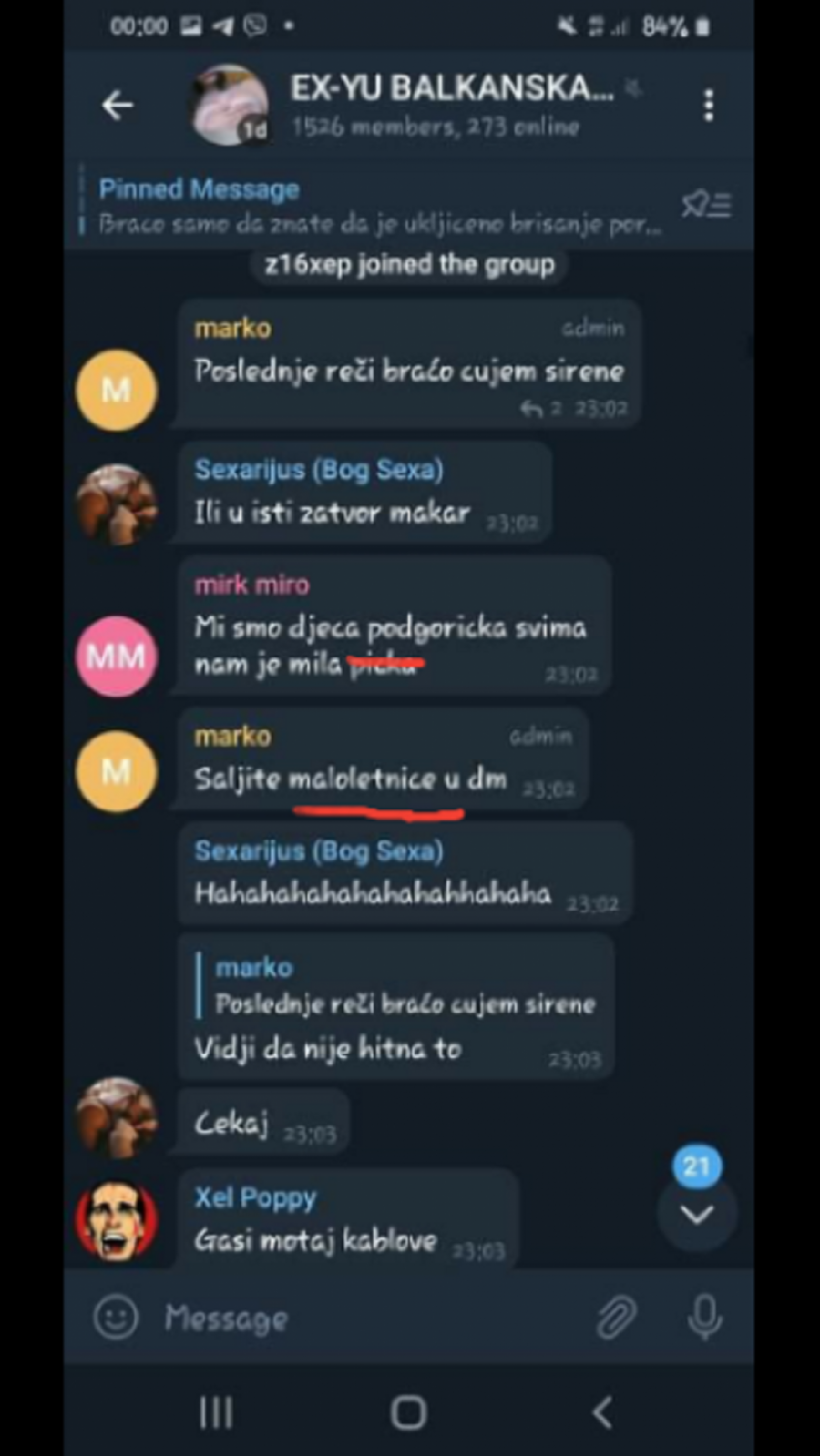Go to the home screen

(408, 1412)
